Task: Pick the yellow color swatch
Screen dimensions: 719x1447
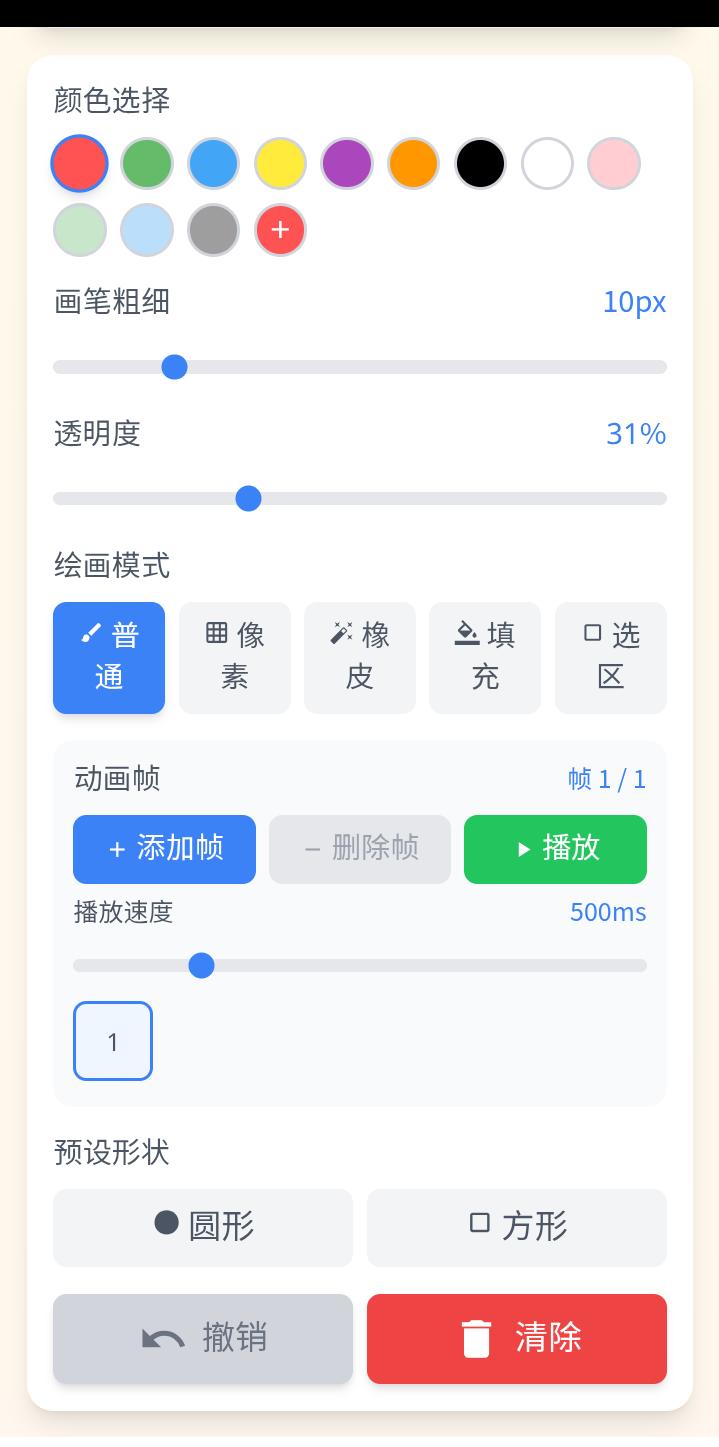Action: (x=280, y=164)
